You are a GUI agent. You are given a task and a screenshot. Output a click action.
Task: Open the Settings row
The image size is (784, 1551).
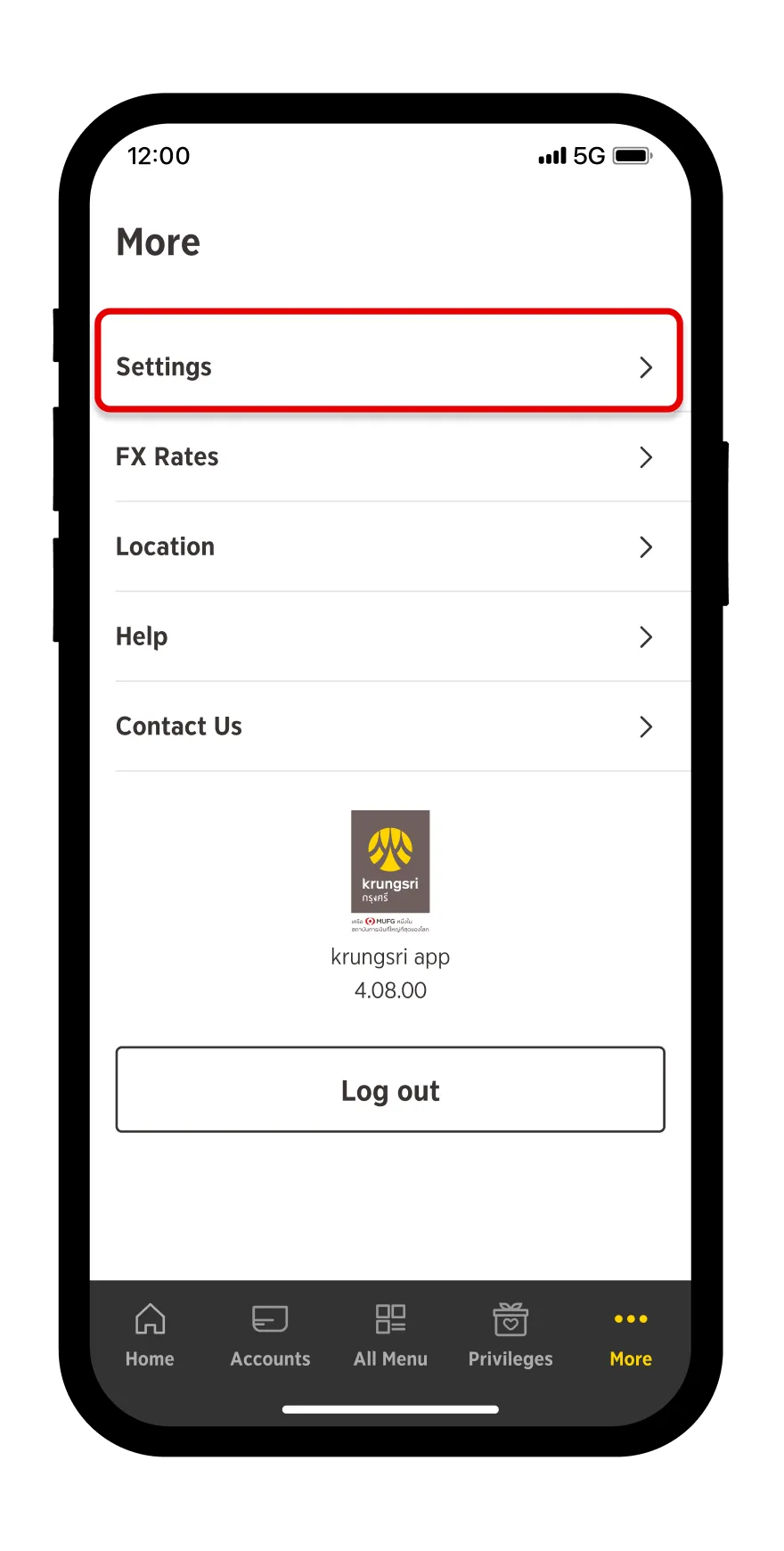pyautogui.click(x=388, y=367)
